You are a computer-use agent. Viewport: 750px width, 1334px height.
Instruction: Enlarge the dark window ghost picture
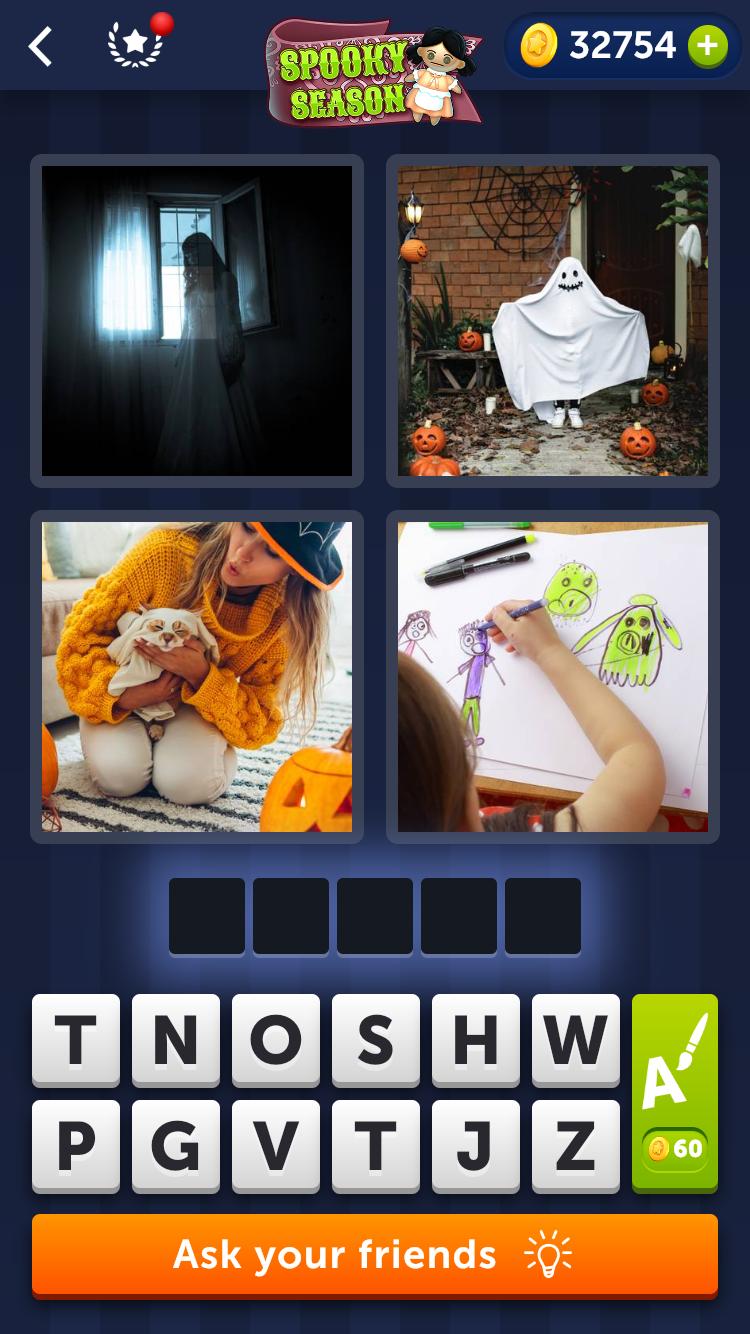[x=197, y=321]
